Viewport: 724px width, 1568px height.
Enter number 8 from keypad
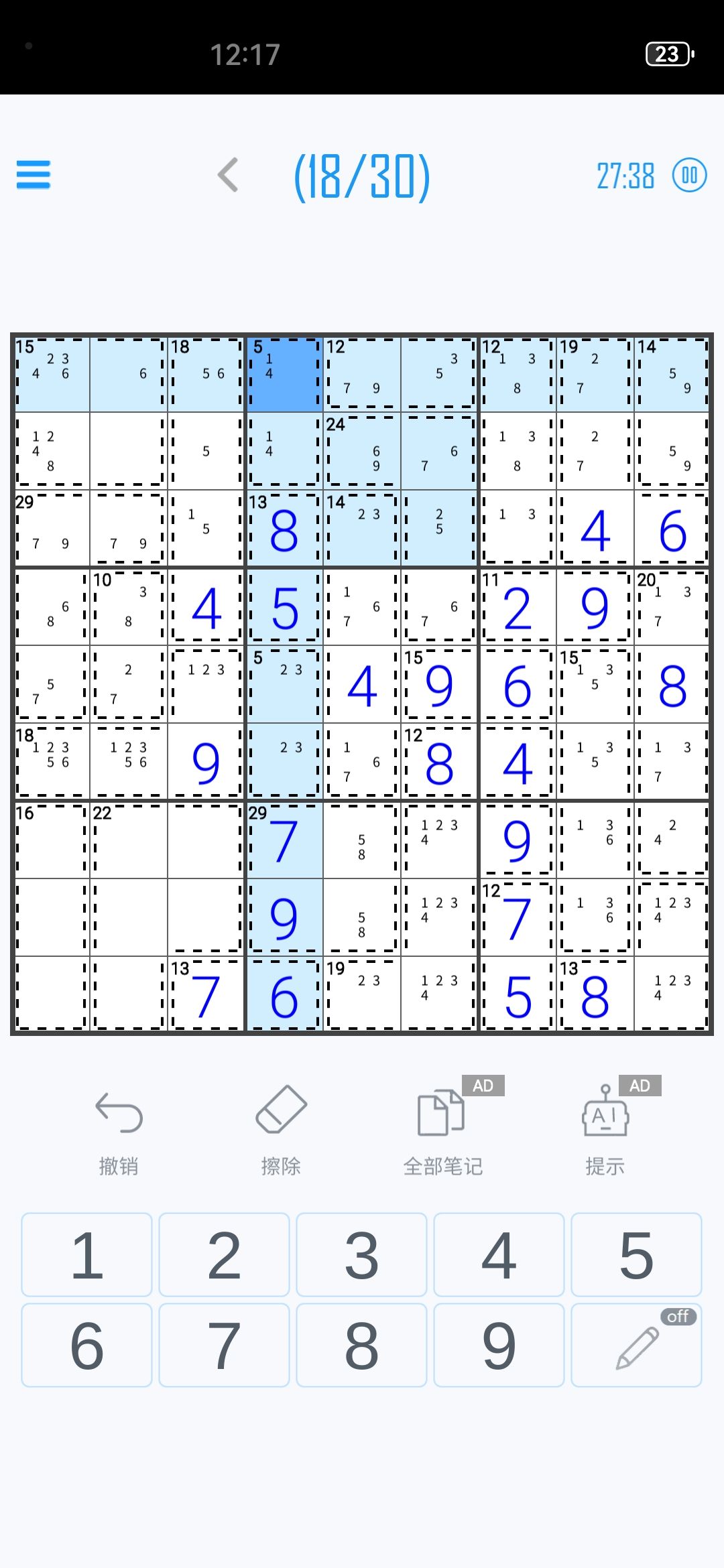coord(361,1345)
